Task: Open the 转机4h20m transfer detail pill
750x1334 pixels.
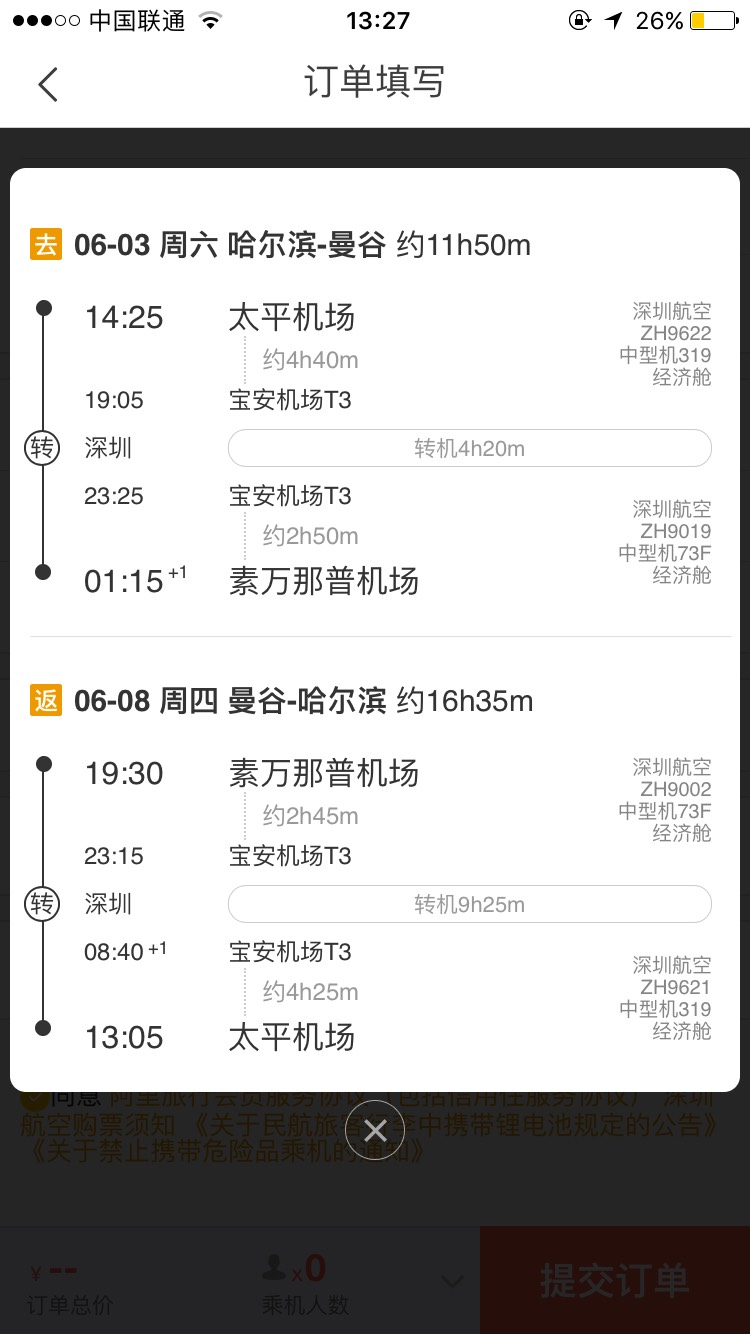Action: click(x=469, y=448)
